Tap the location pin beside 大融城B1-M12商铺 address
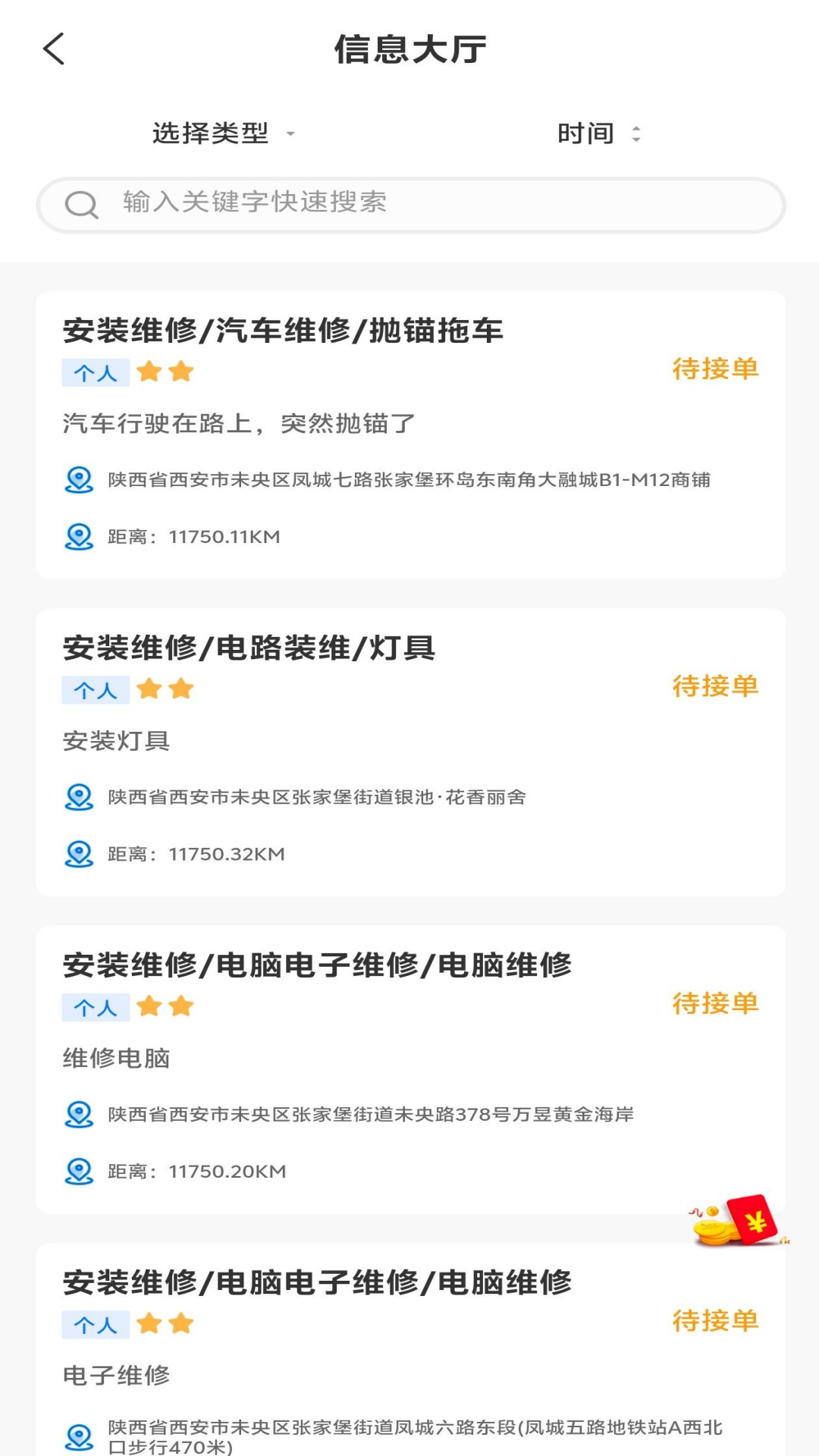Viewport: 819px width, 1456px height. (x=79, y=479)
